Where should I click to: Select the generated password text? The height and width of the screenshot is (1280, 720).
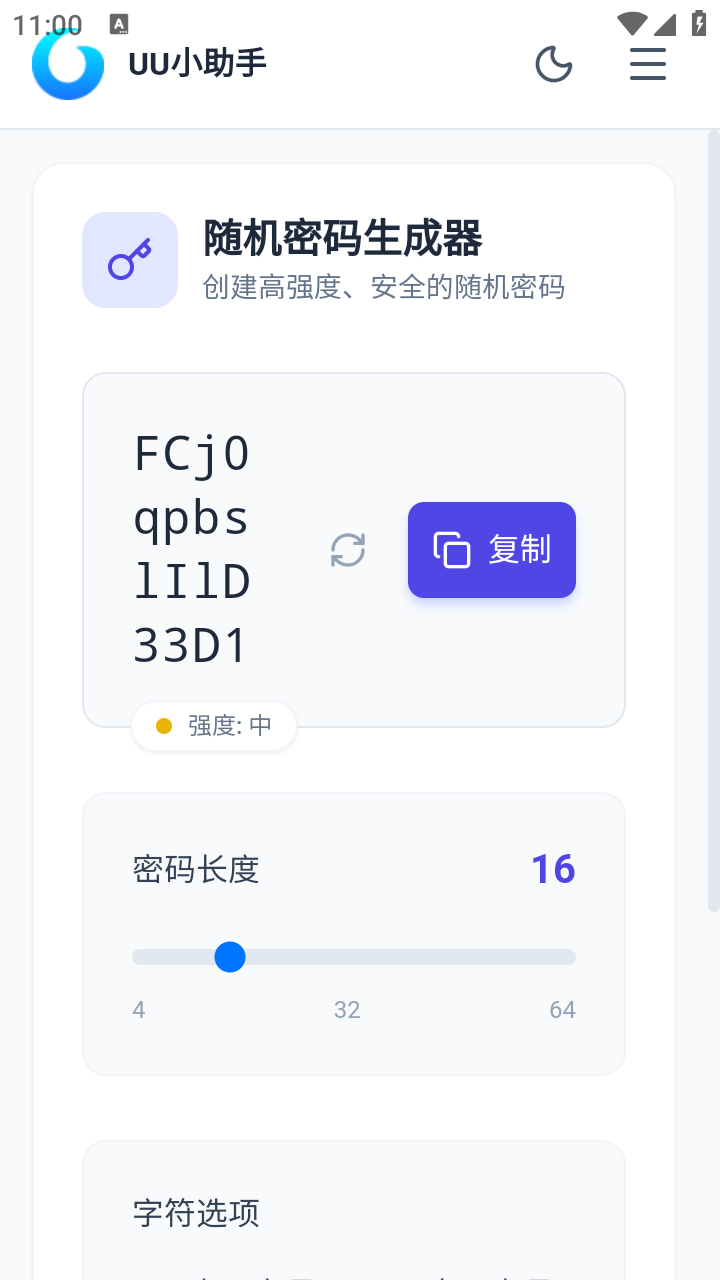coord(190,550)
